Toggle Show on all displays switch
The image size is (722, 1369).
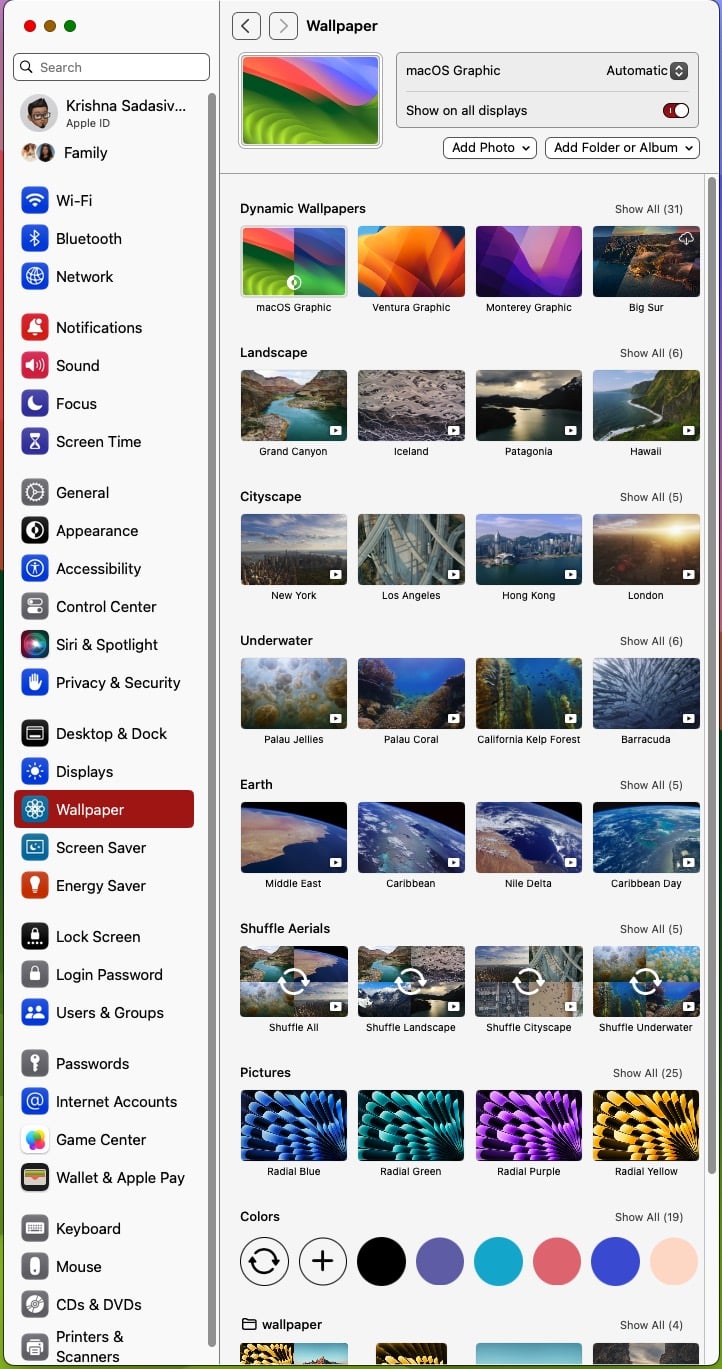coord(676,111)
